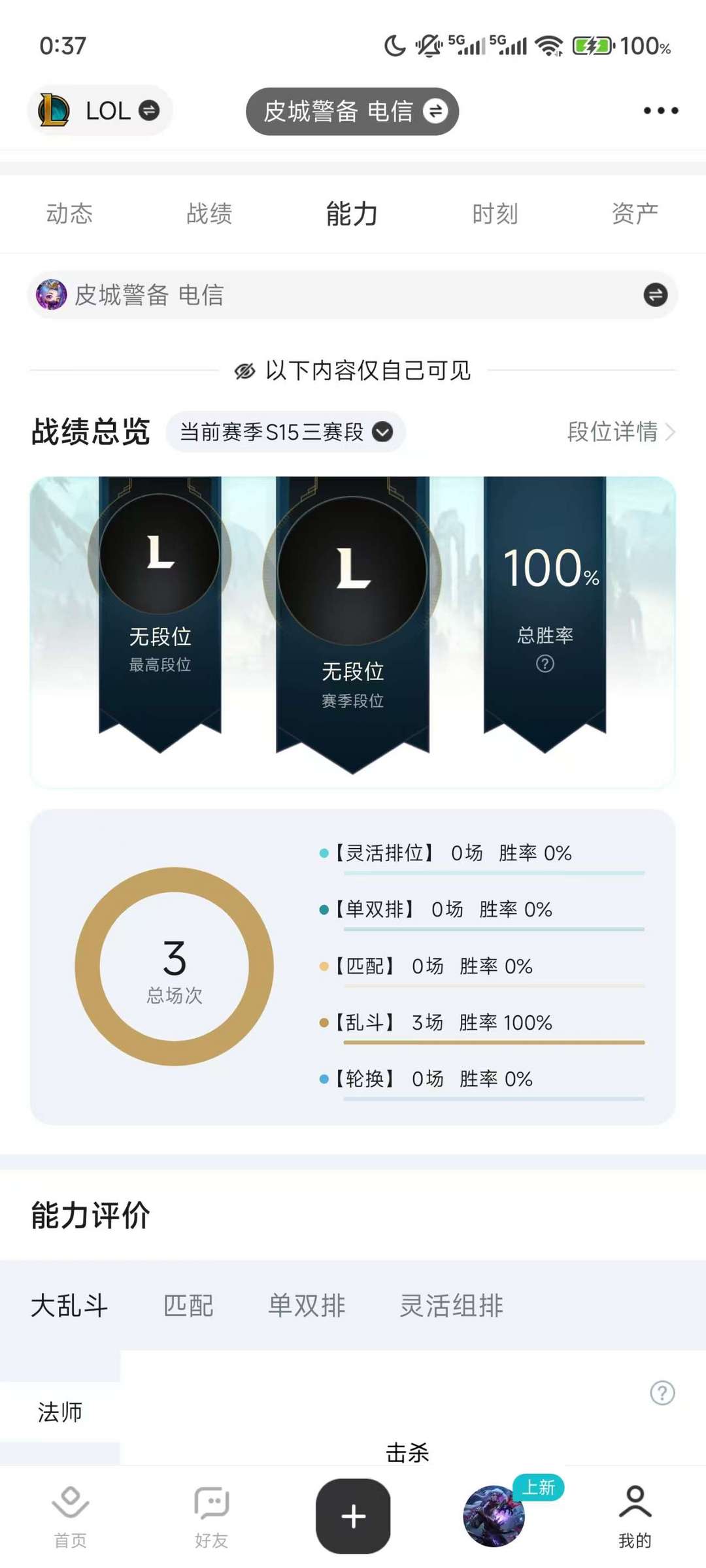Tap the help icon under 总胜率
Screen dimensions: 706x1568
545,664
